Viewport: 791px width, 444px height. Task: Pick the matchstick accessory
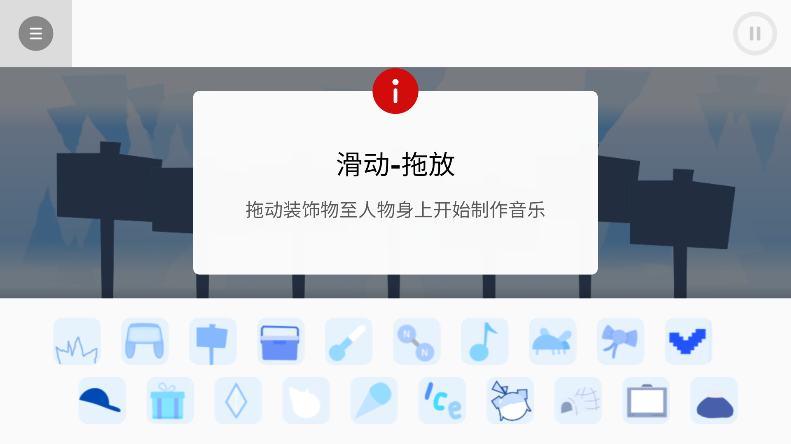tap(349, 342)
